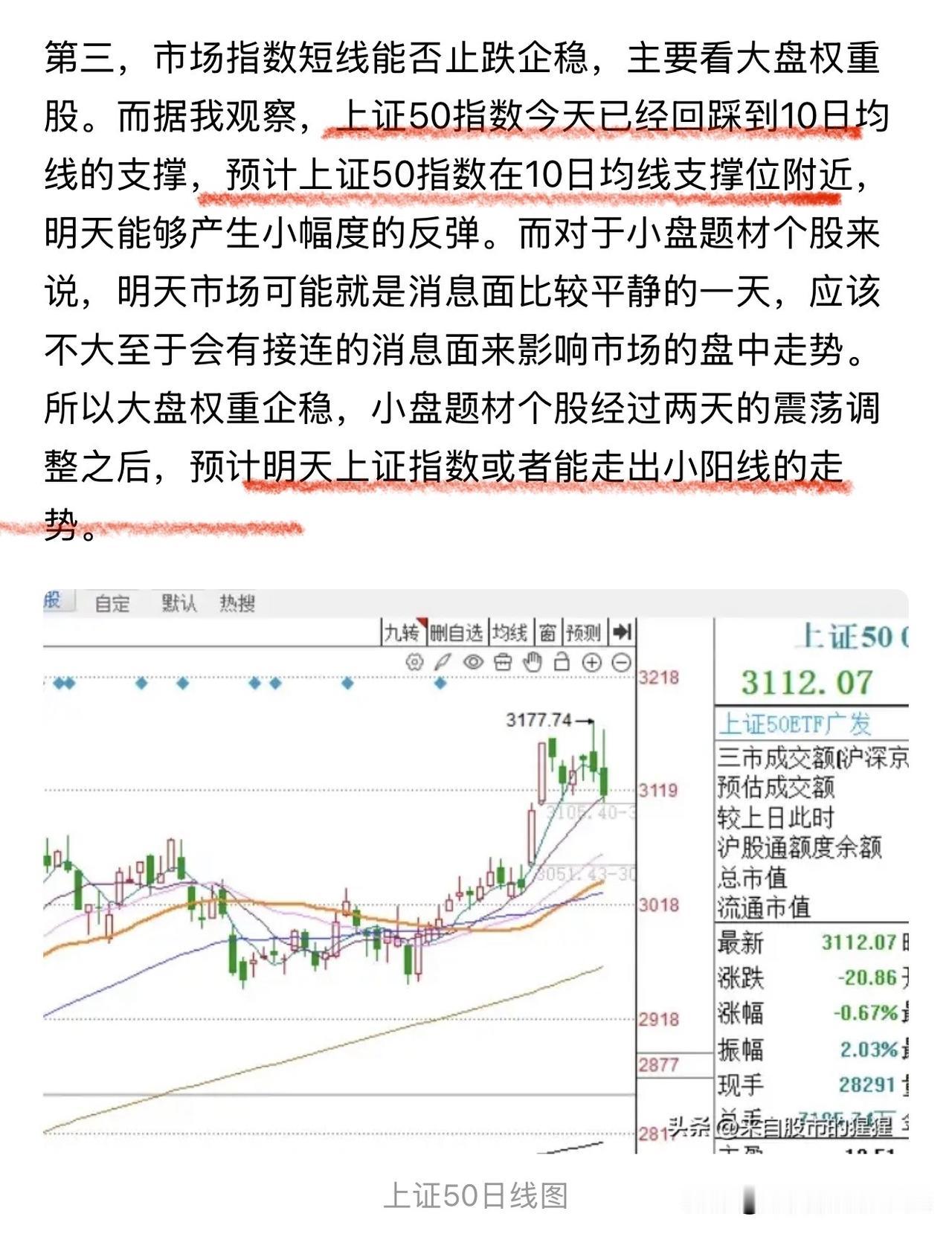Select the drawing pen tool
952x1234 pixels.
[443, 661]
